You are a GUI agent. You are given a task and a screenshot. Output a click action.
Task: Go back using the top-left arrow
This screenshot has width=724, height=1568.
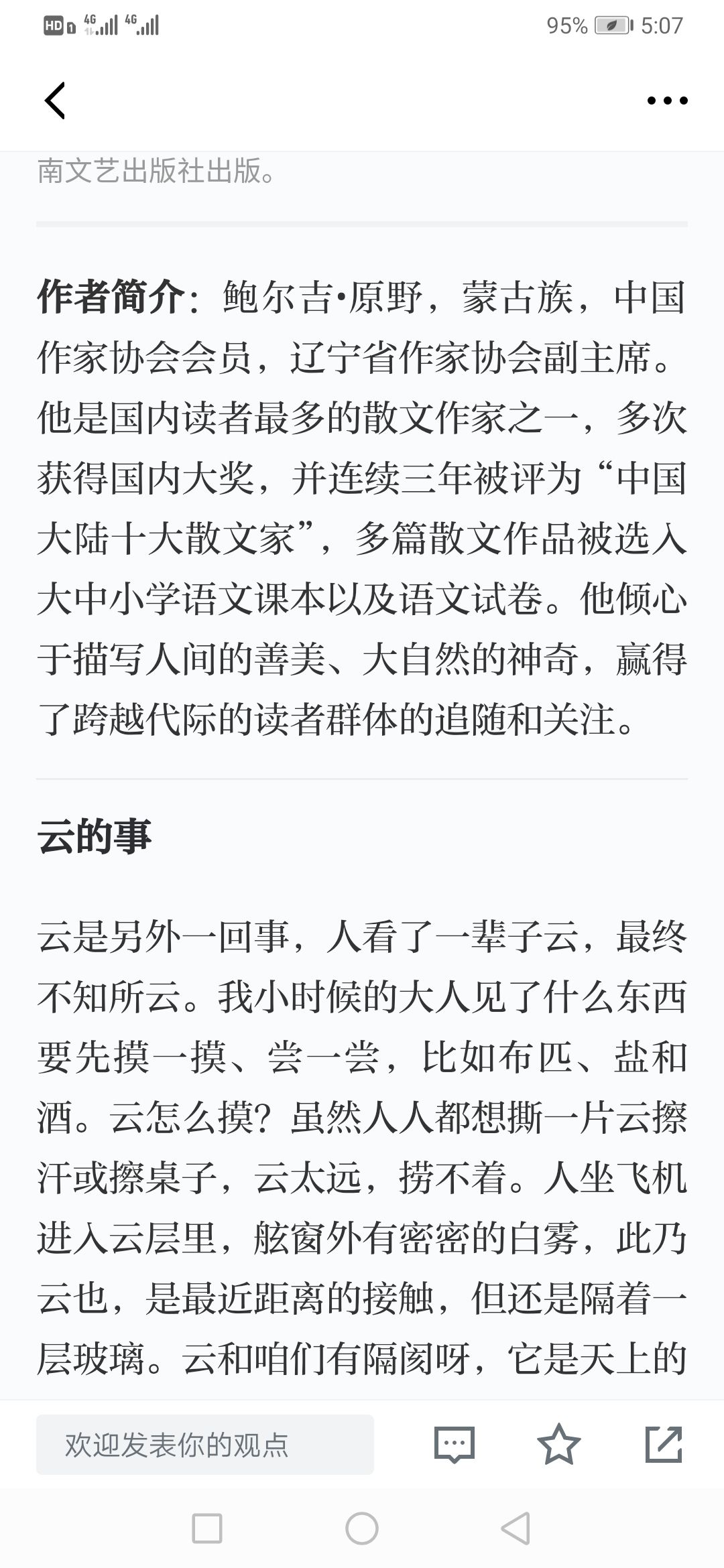pyautogui.click(x=55, y=101)
